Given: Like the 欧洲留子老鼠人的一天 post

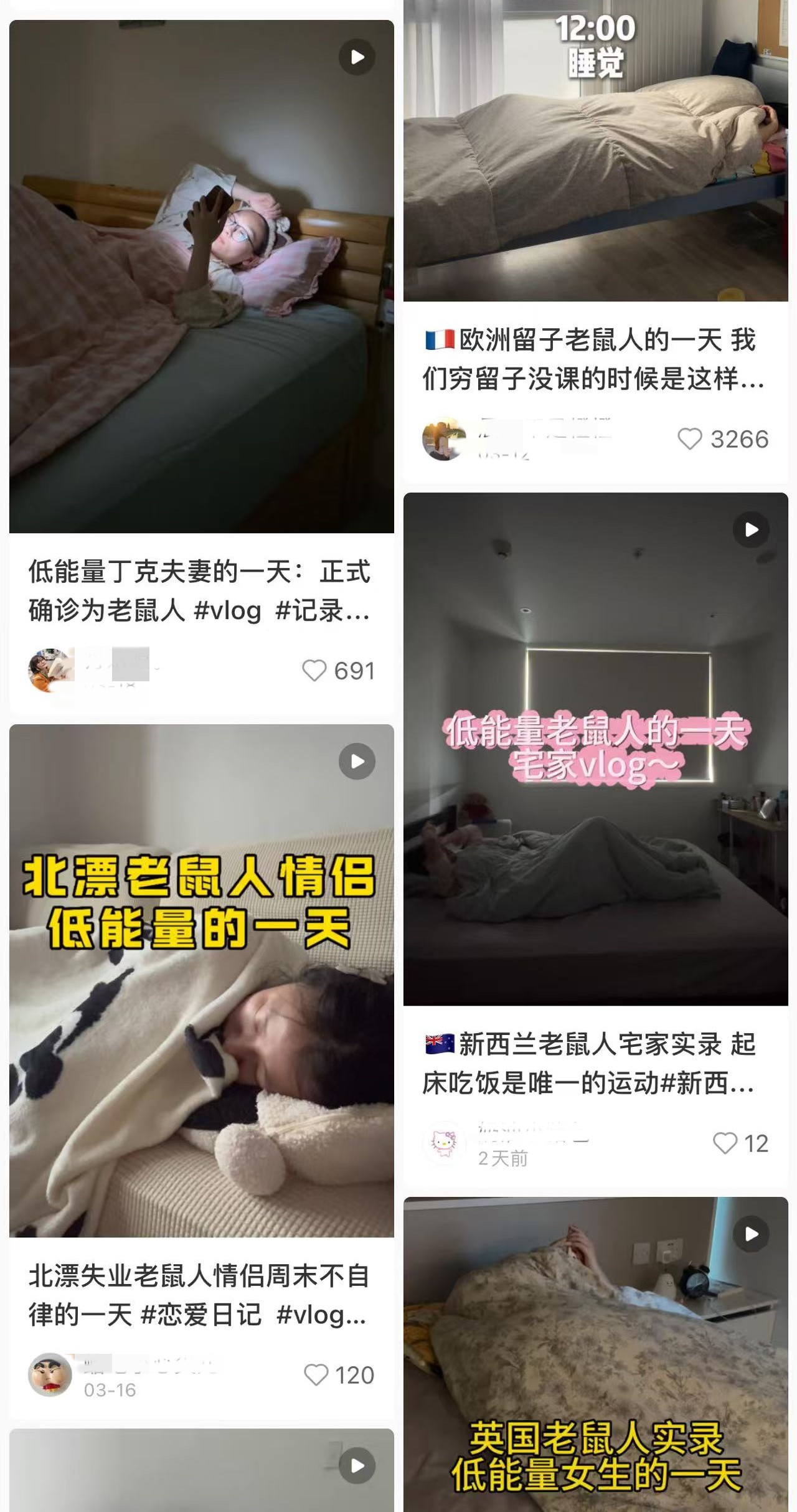Looking at the screenshot, I should pos(690,439).
